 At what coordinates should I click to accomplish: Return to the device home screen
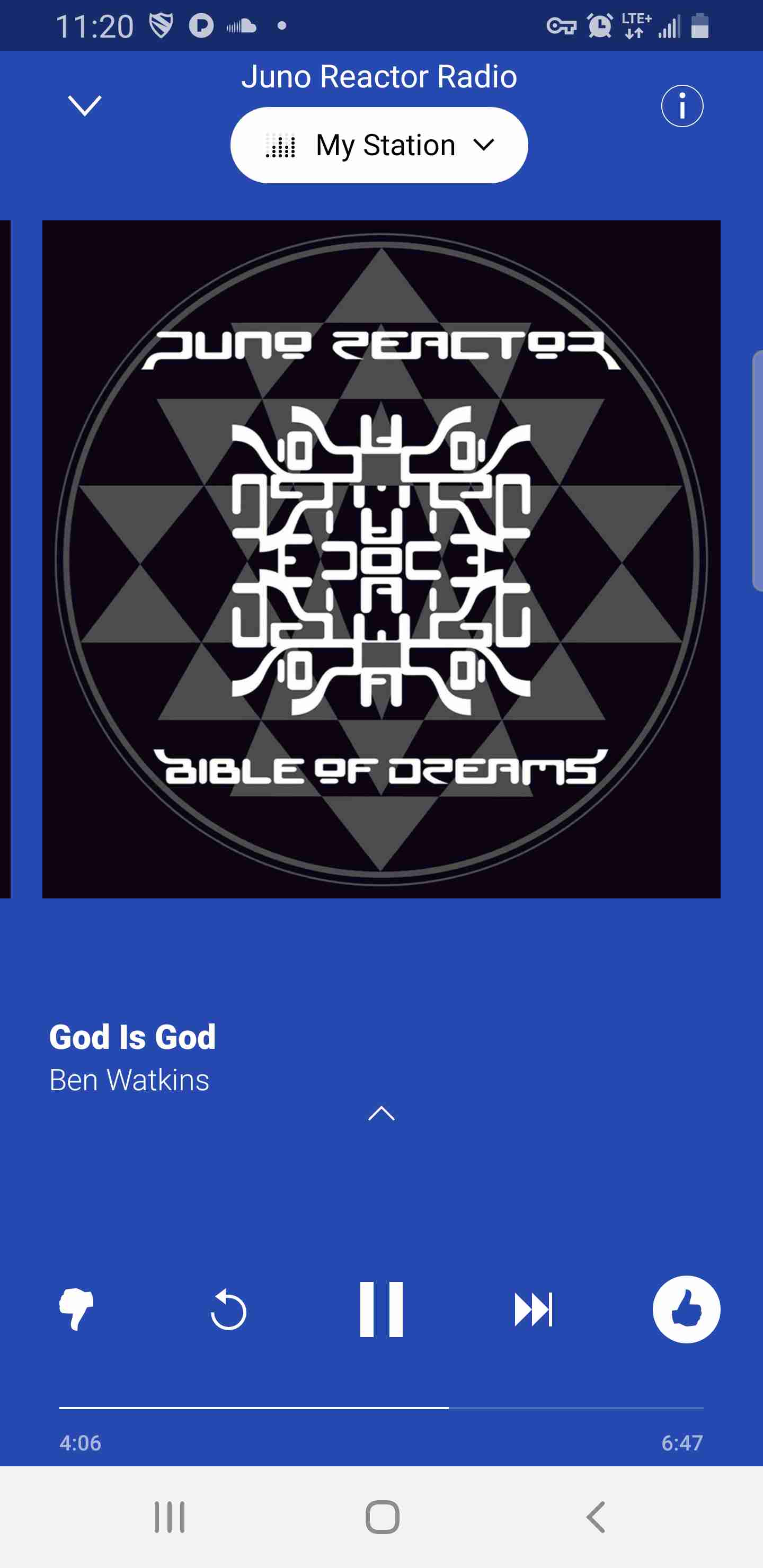pos(382,1517)
